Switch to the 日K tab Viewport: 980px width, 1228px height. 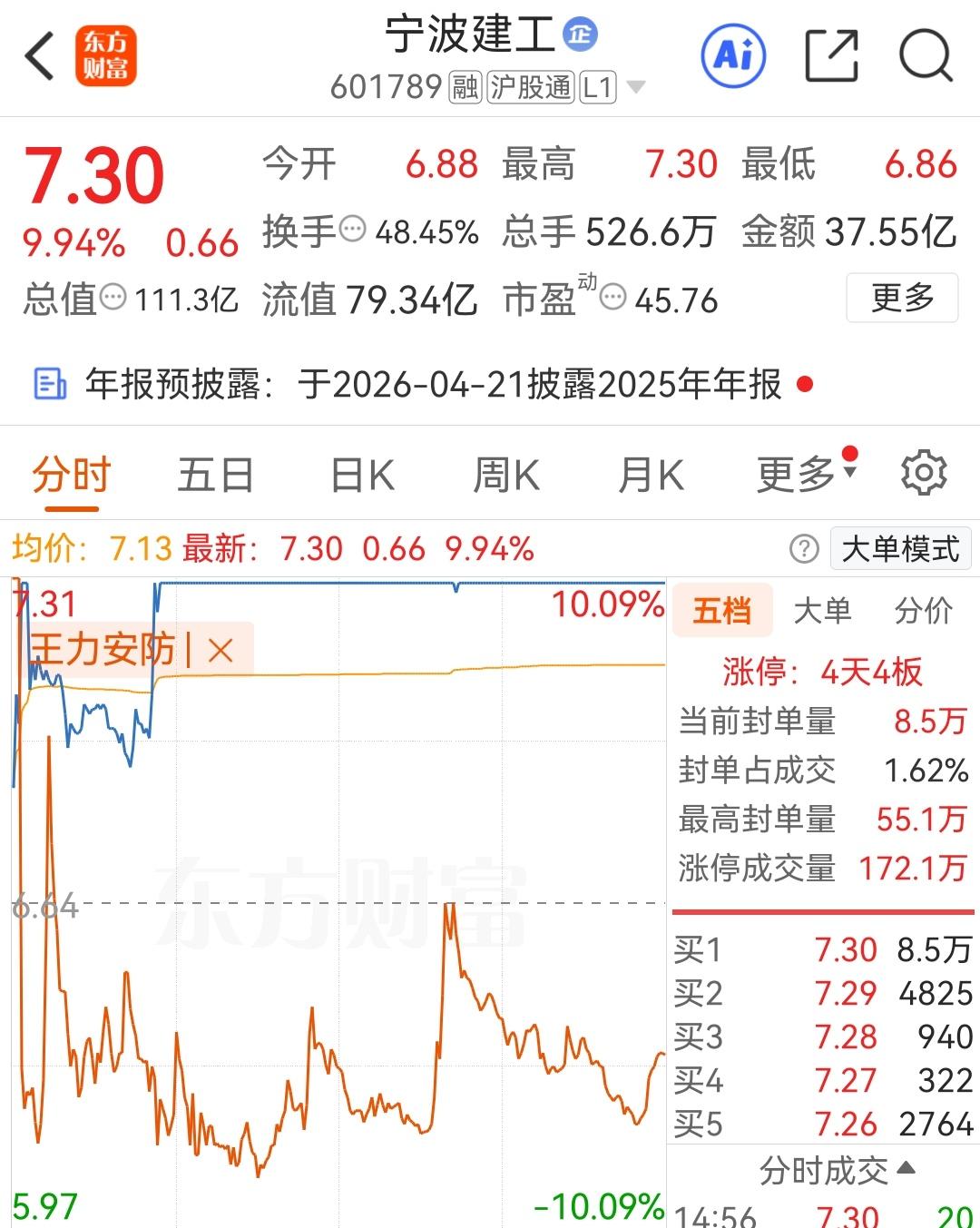point(362,473)
